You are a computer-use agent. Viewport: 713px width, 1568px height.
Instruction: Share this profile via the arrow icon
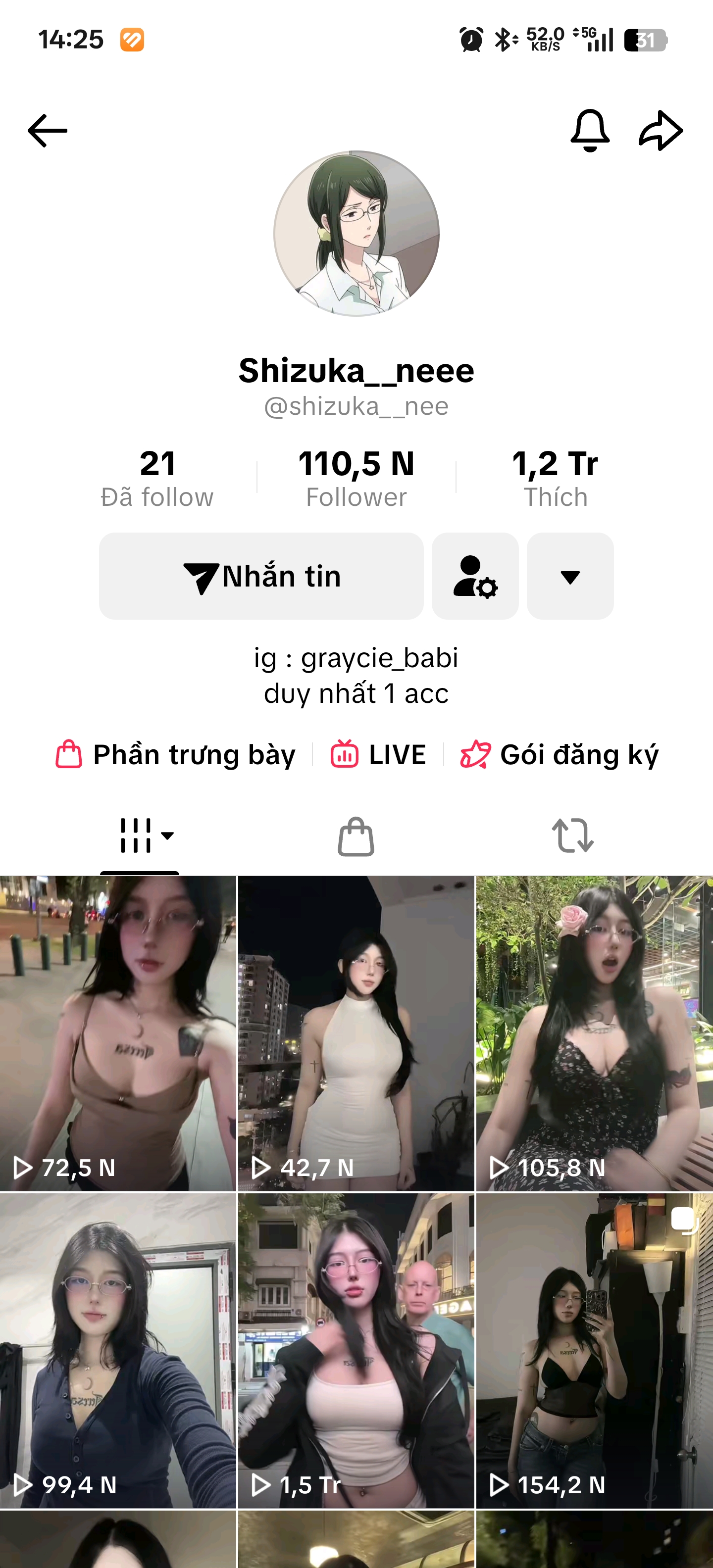661,130
